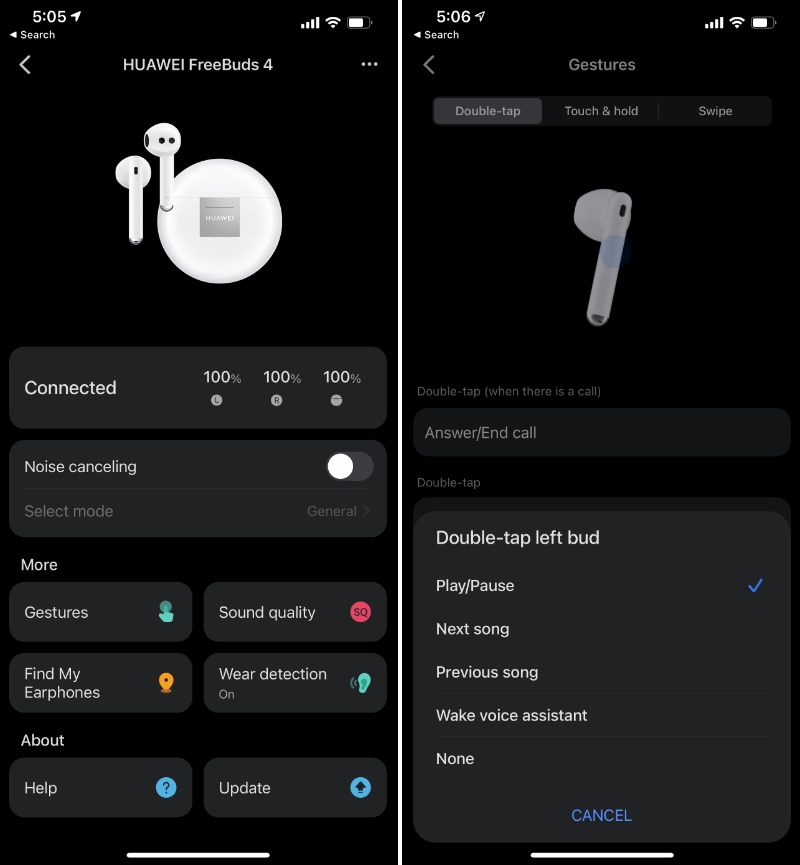Choose Previous song for double-tap

click(600, 672)
